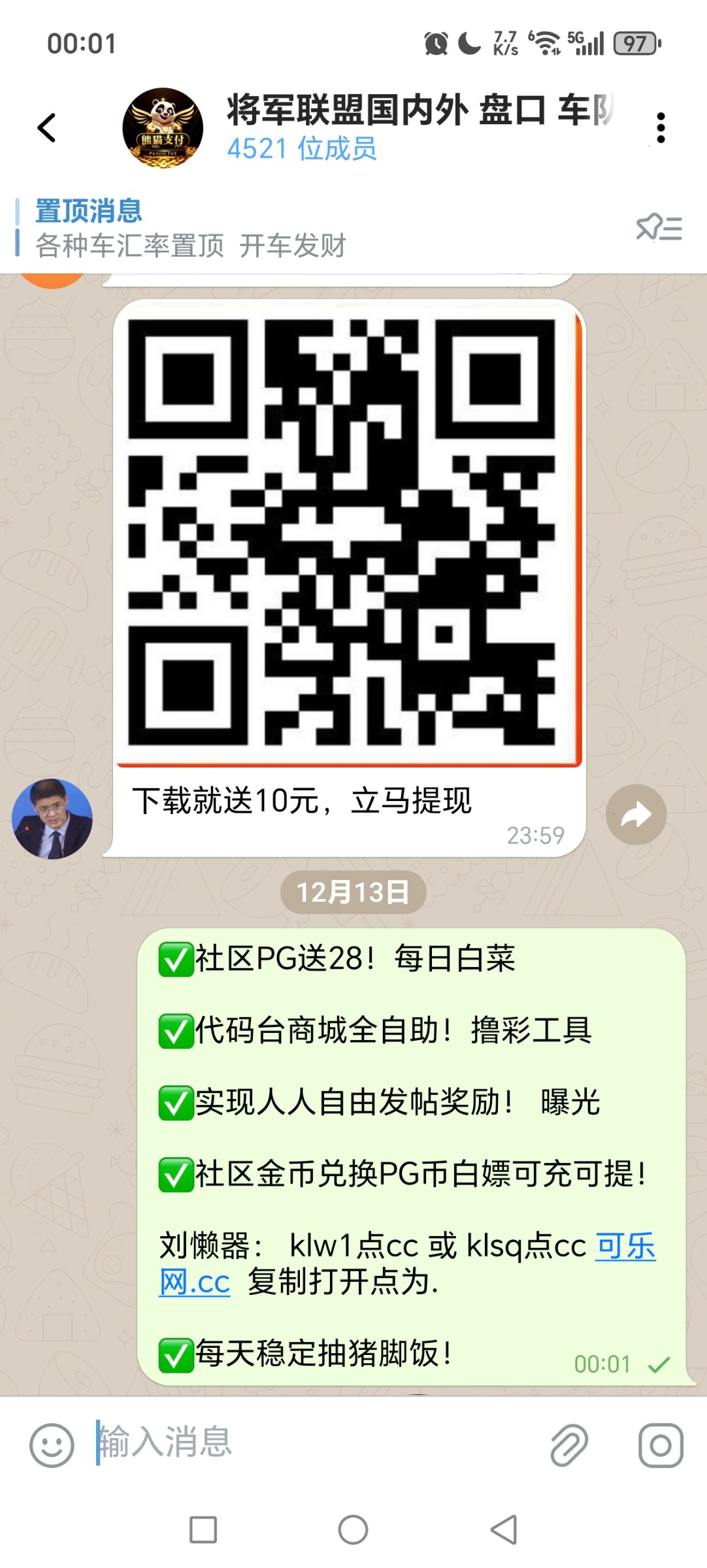707x1568 pixels.
Task: Tap 4521 位成员 to view member list
Action: point(302,150)
